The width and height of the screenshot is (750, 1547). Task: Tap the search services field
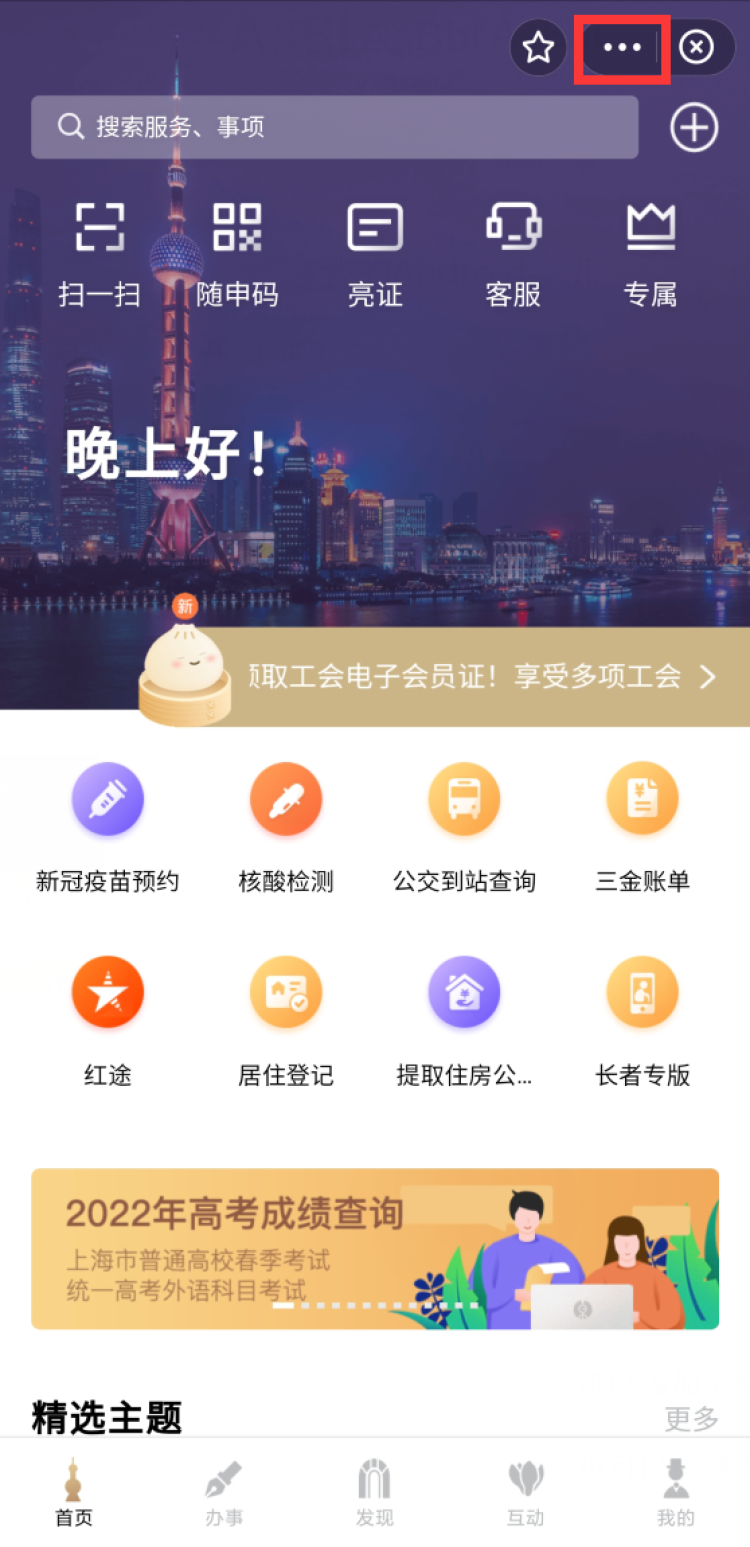point(334,127)
